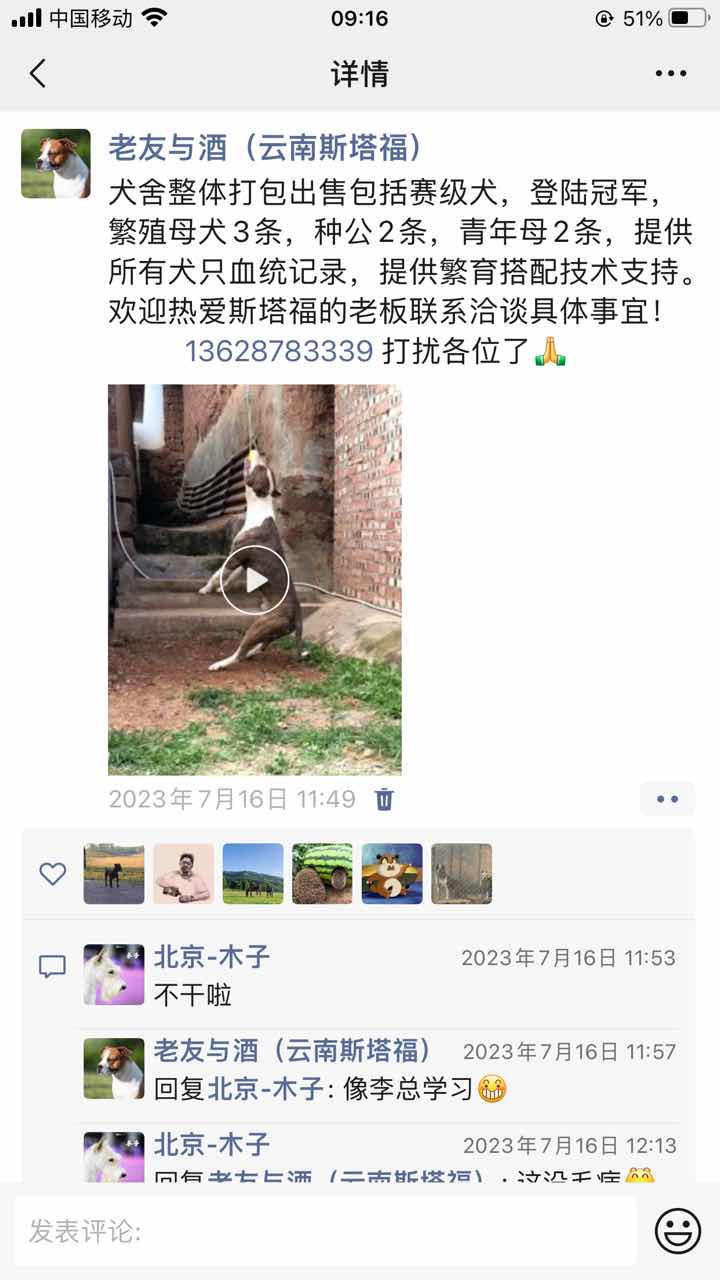Open 北京-木子's avatar beside 不干啦
The width and height of the screenshot is (720, 1280).
tap(114, 975)
